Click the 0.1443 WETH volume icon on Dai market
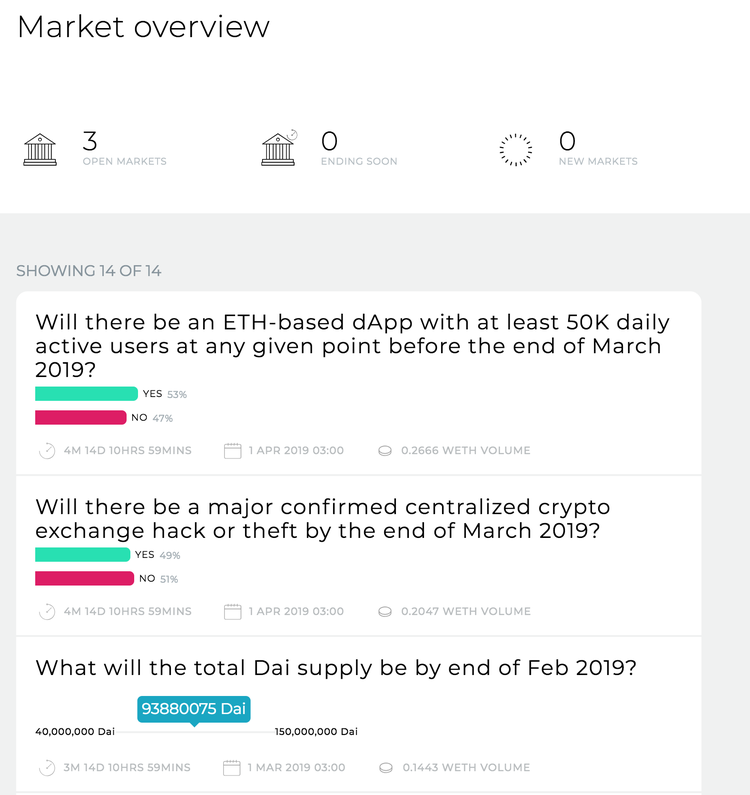 [385, 767]
